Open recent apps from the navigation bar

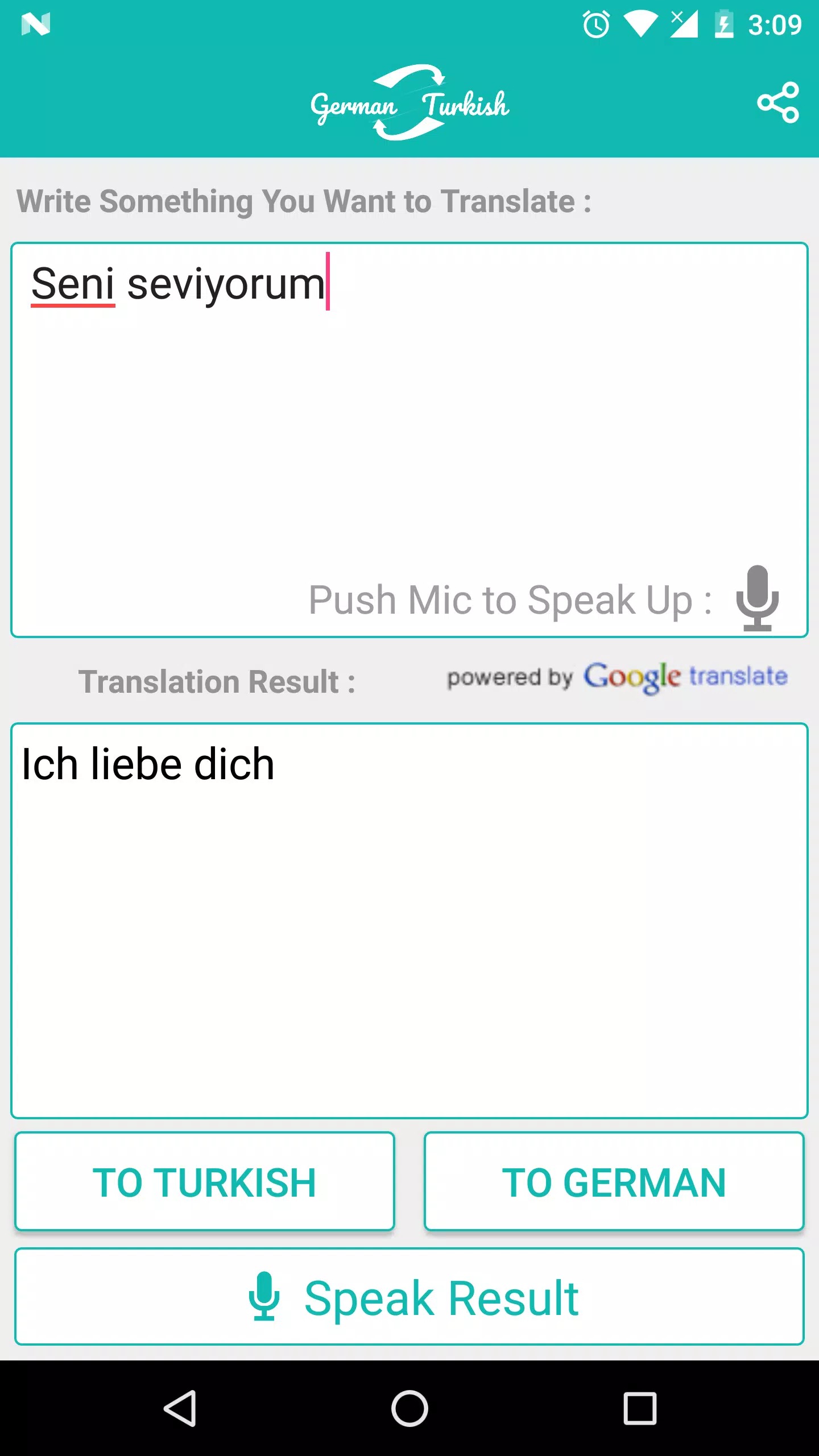coord(640,1408)
